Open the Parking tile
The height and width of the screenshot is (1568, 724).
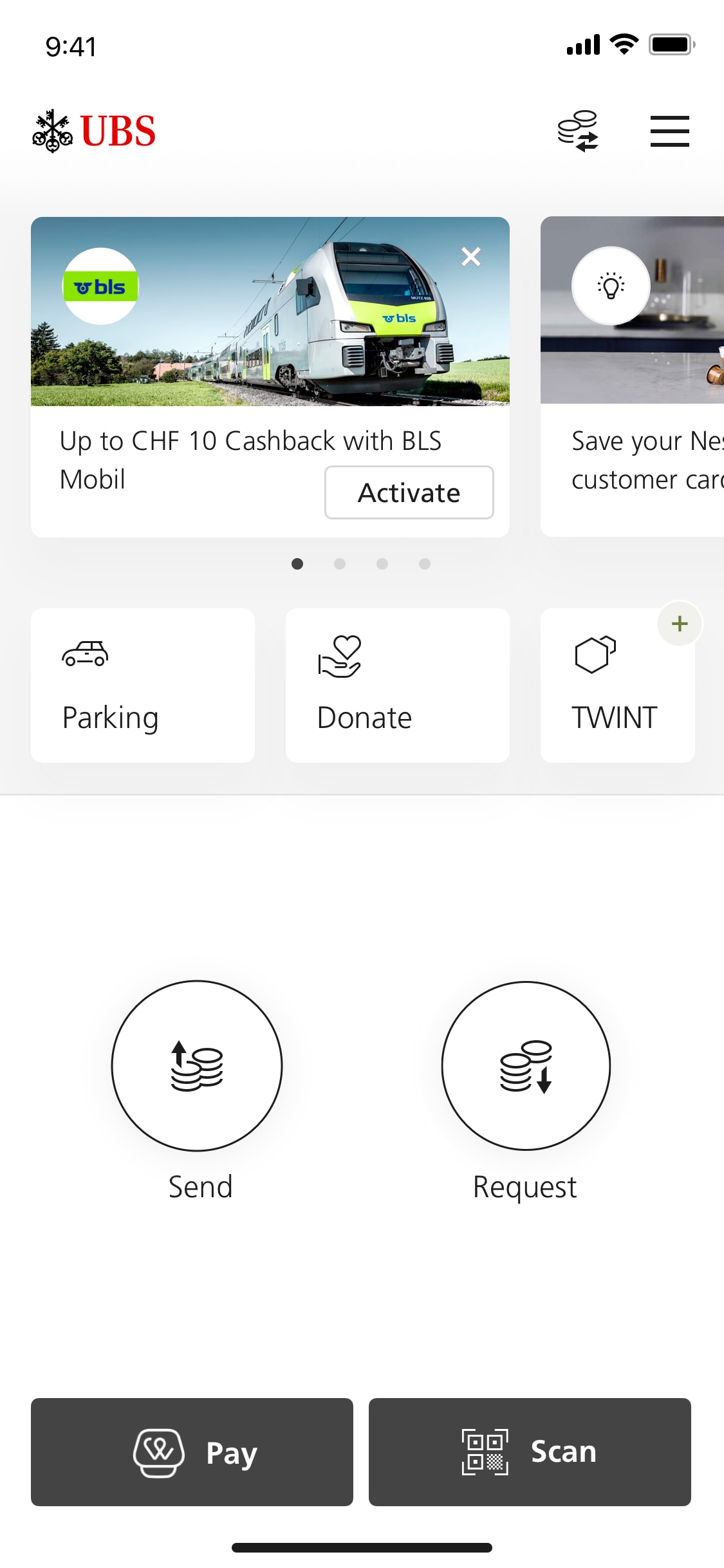[x=143, y=686]
